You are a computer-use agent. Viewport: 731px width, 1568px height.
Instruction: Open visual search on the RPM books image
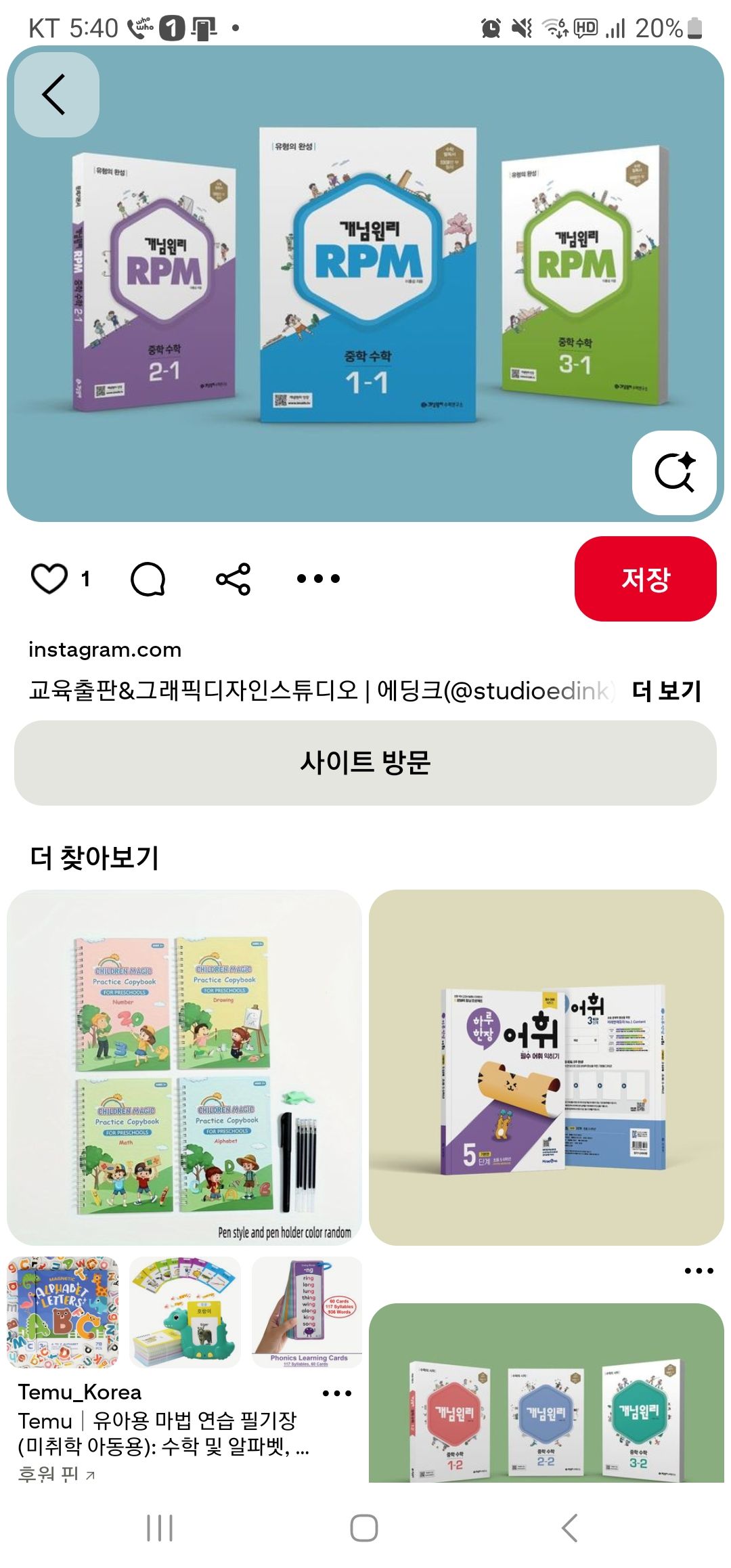click(x=674, y=472)
